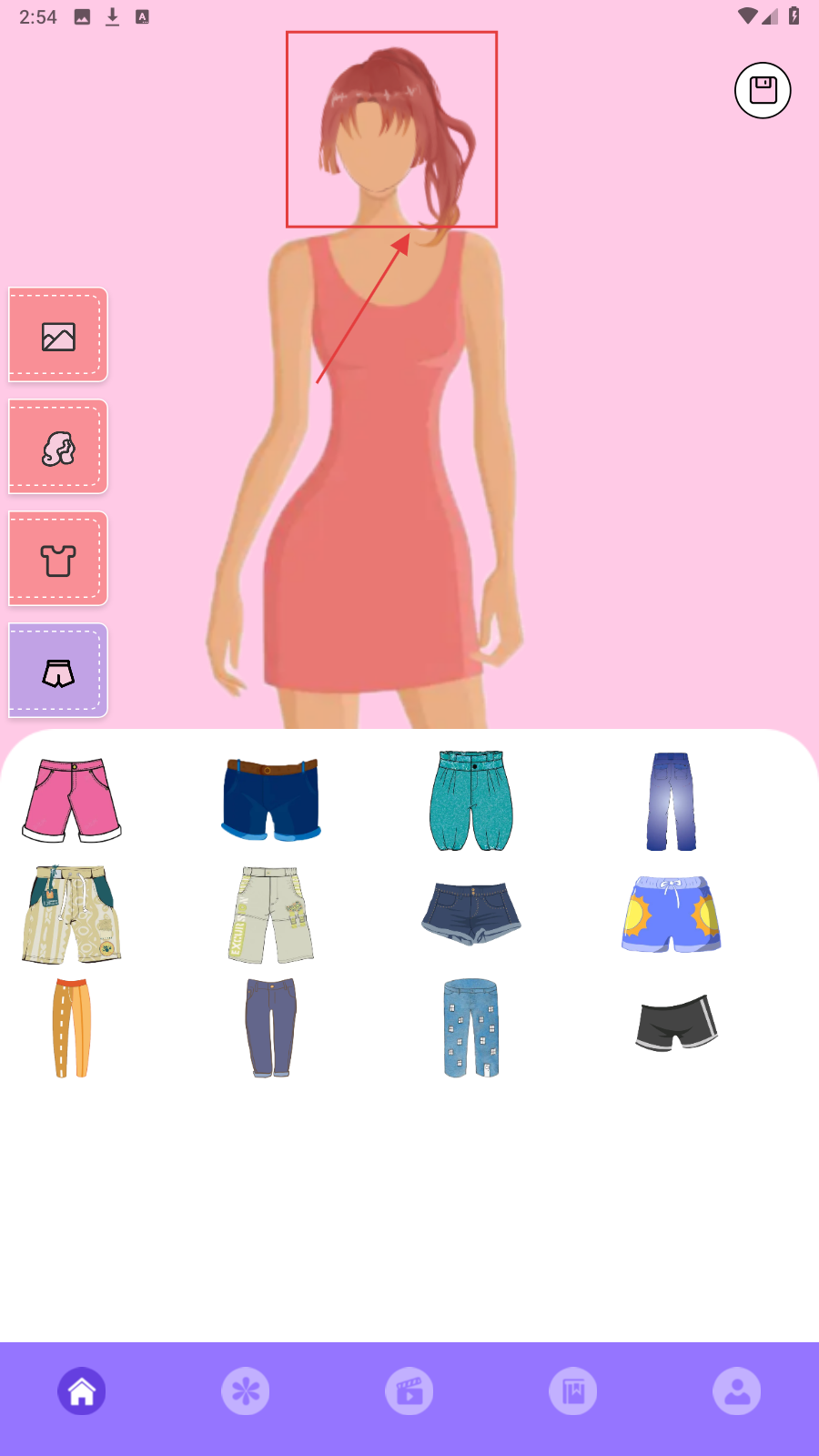Save the current outfit design
Viewport: 819px width, 1456px height.
click(x=763, y=90)
